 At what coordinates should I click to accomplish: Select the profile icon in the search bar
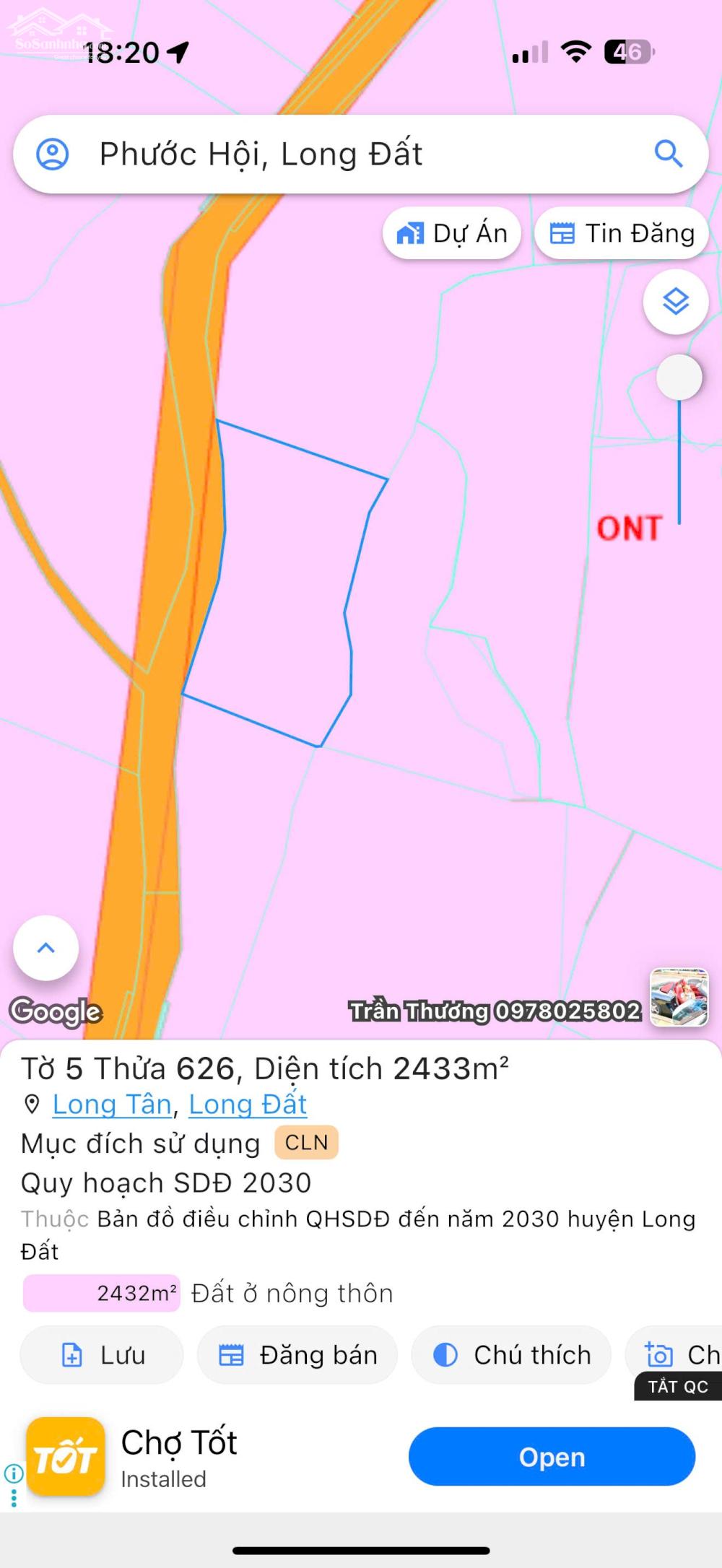[x=54, y=153]
